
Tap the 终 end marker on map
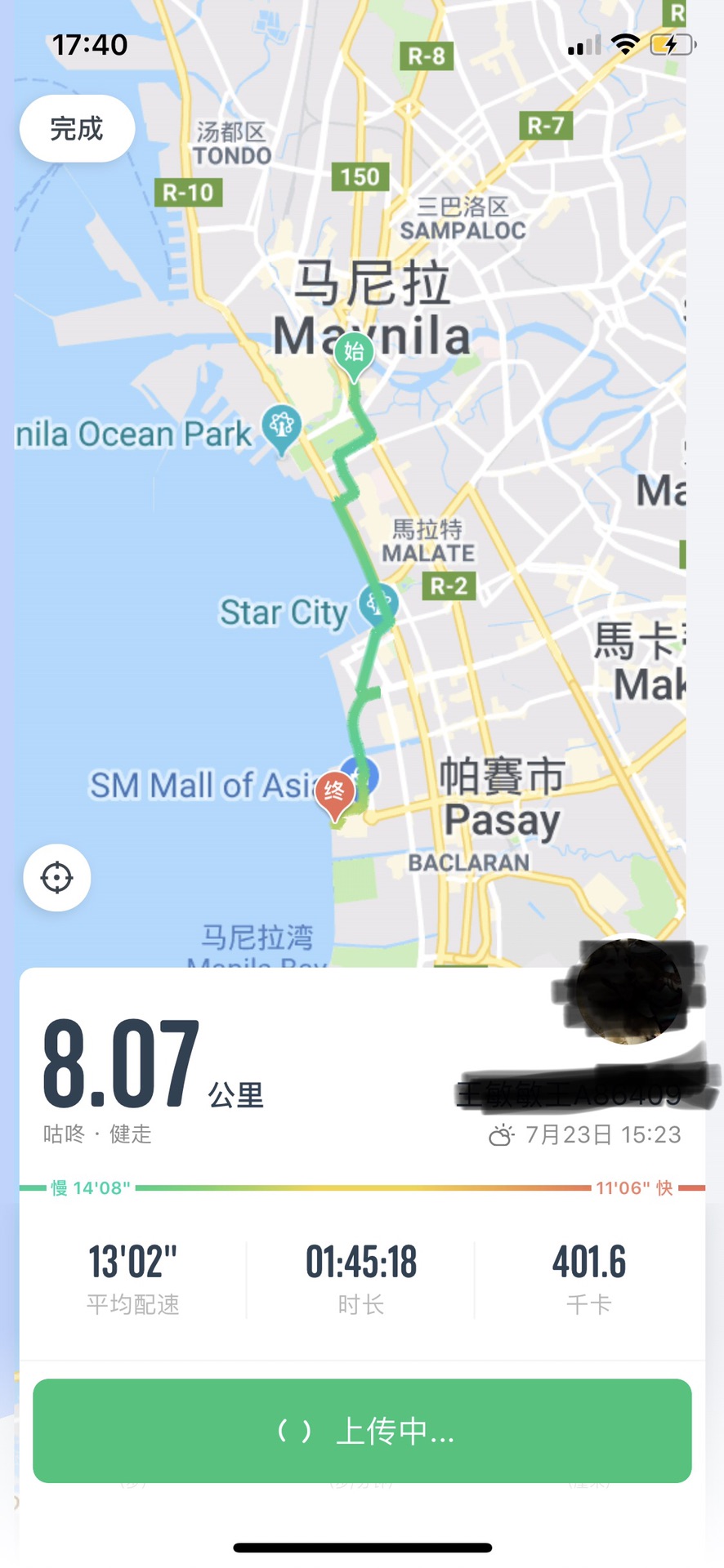click(334, 792)
